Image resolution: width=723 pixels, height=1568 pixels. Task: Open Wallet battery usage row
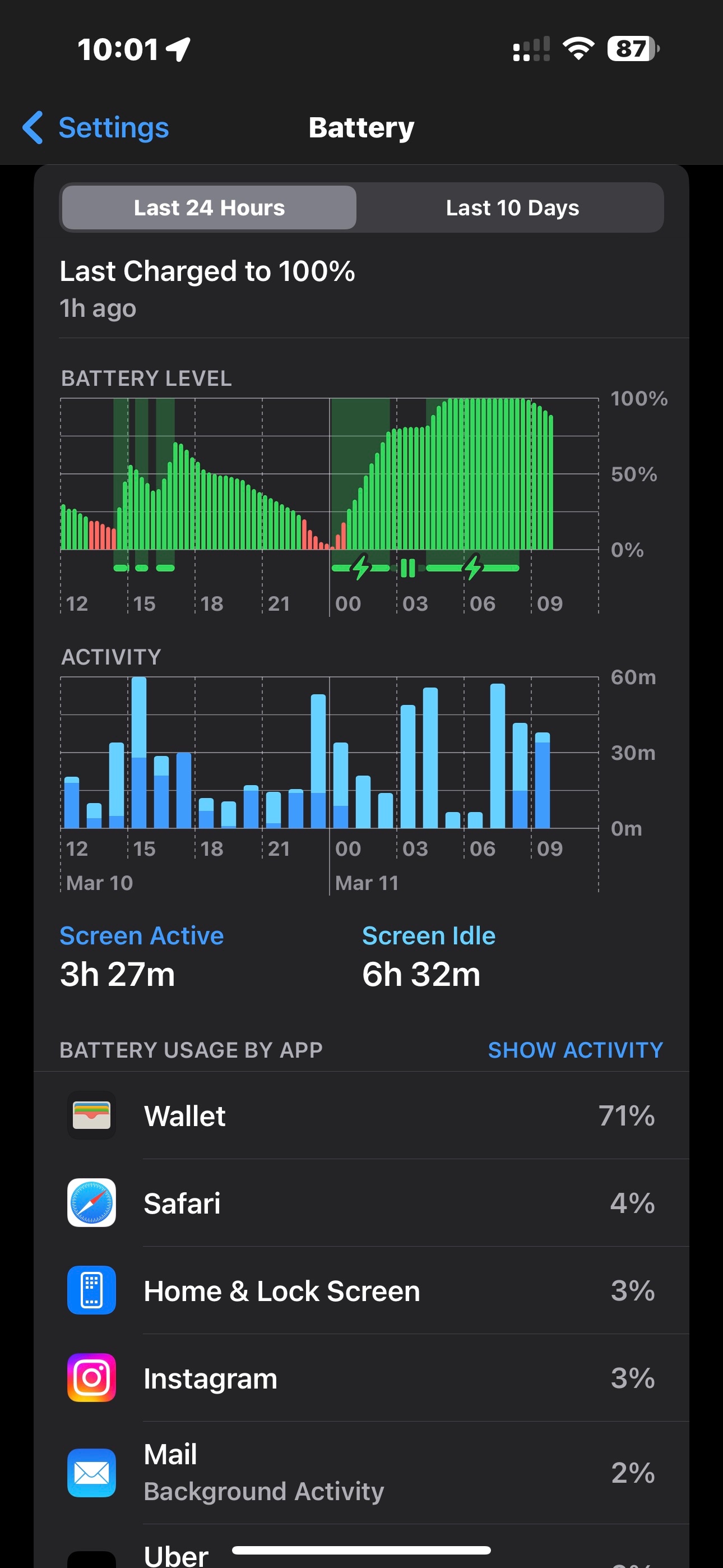(x=361, y=1116)
